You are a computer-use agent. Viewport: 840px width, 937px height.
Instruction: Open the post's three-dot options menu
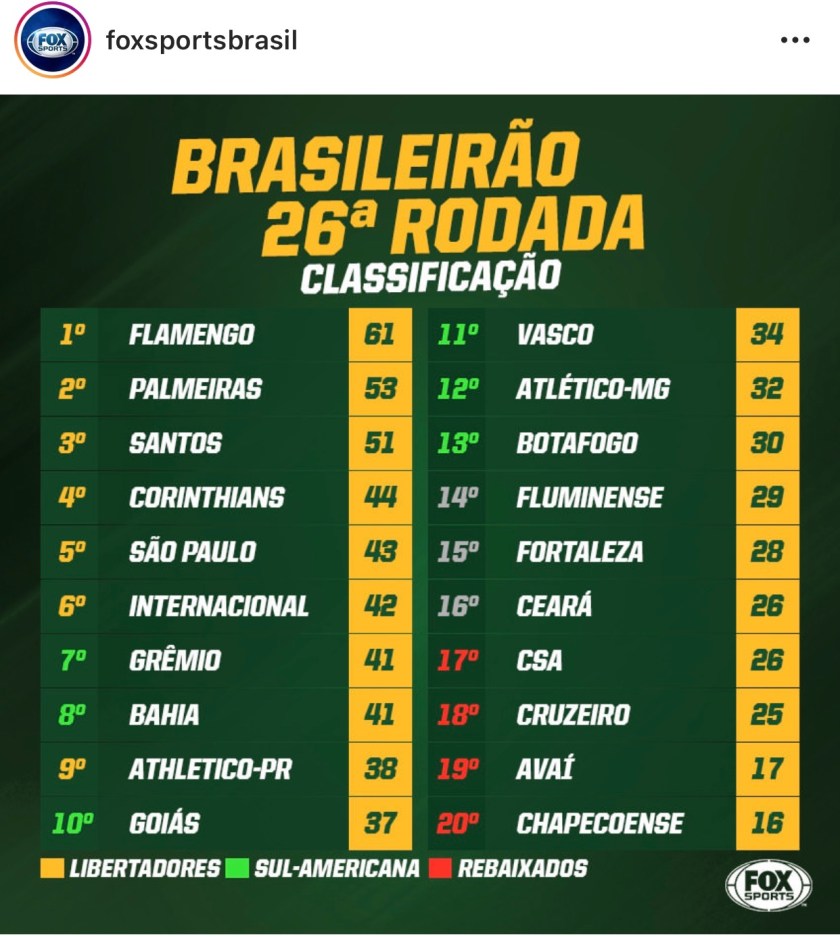pos(794,41)
